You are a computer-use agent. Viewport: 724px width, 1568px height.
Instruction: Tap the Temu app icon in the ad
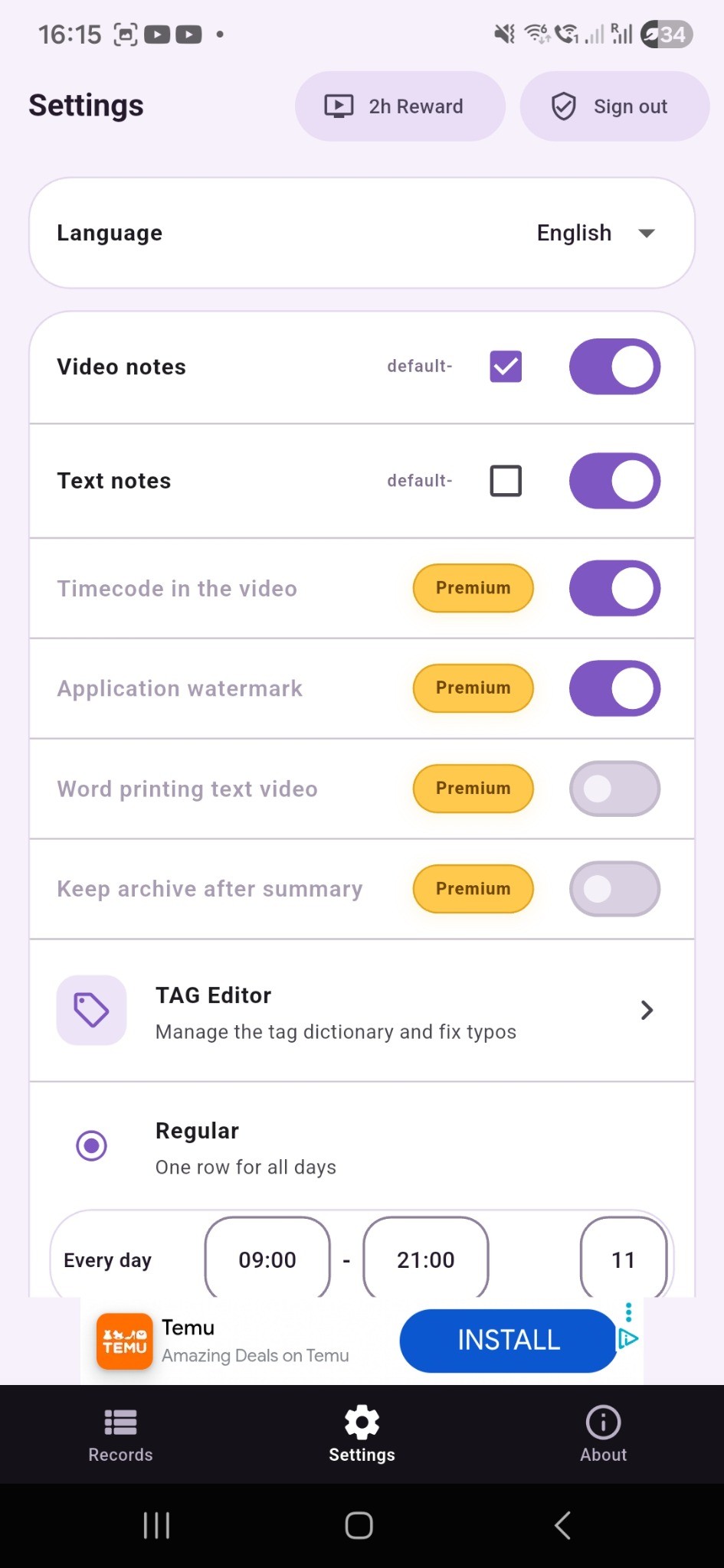point(124,1340)
